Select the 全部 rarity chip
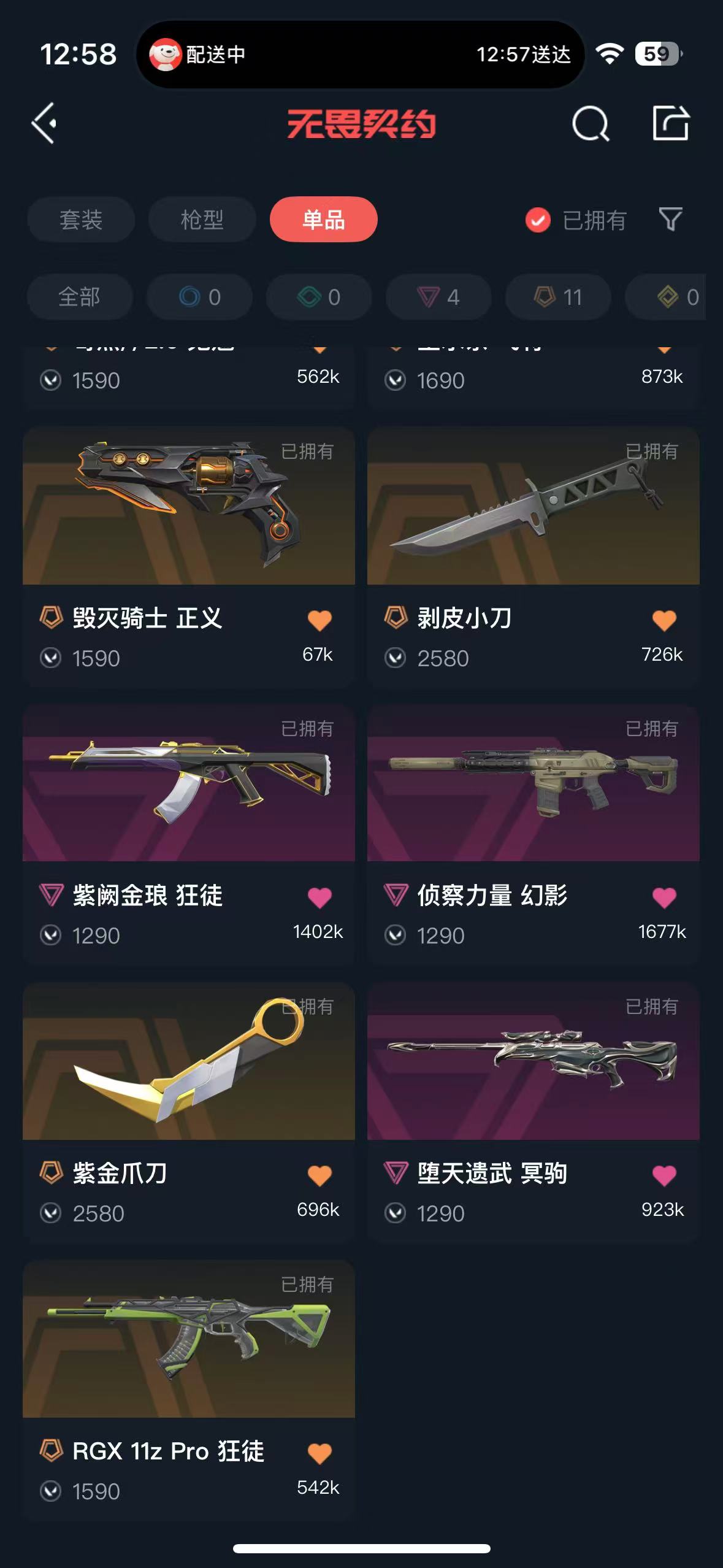 (80, 298)
